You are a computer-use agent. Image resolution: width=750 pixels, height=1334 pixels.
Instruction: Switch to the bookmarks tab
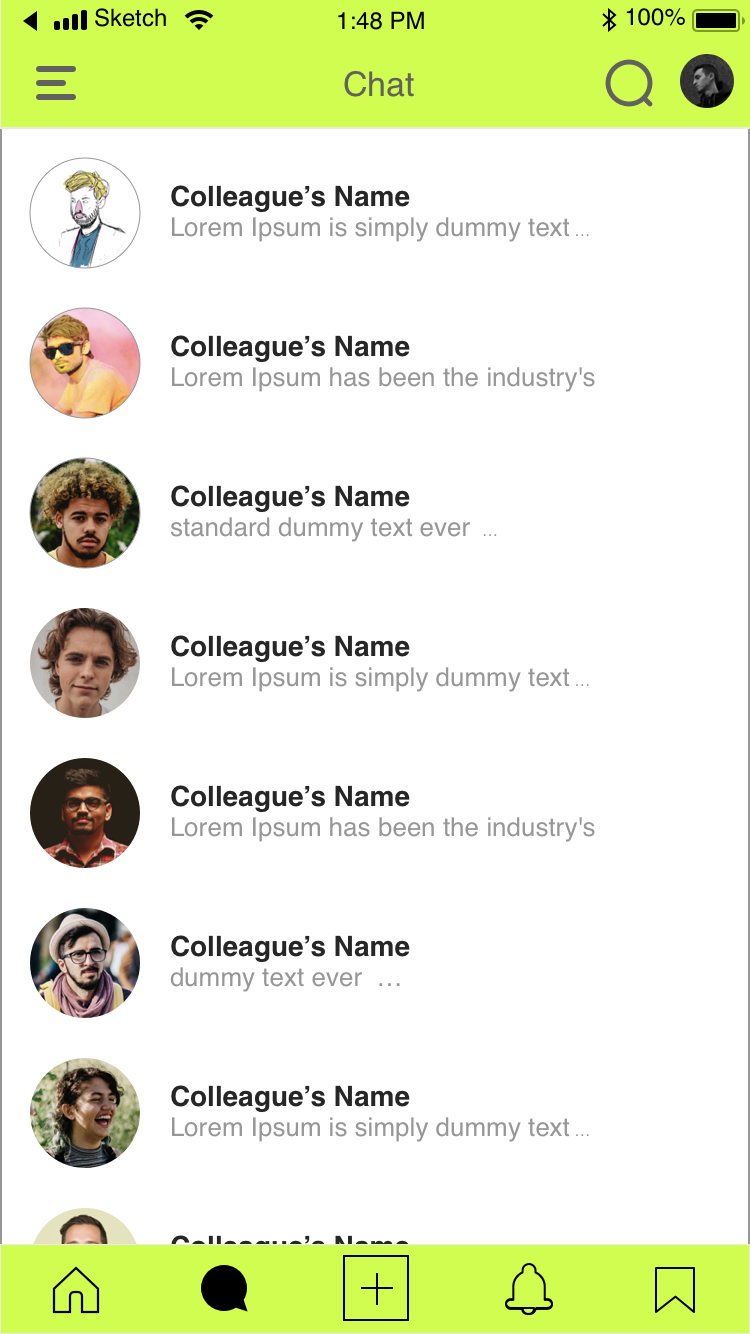675,1290
